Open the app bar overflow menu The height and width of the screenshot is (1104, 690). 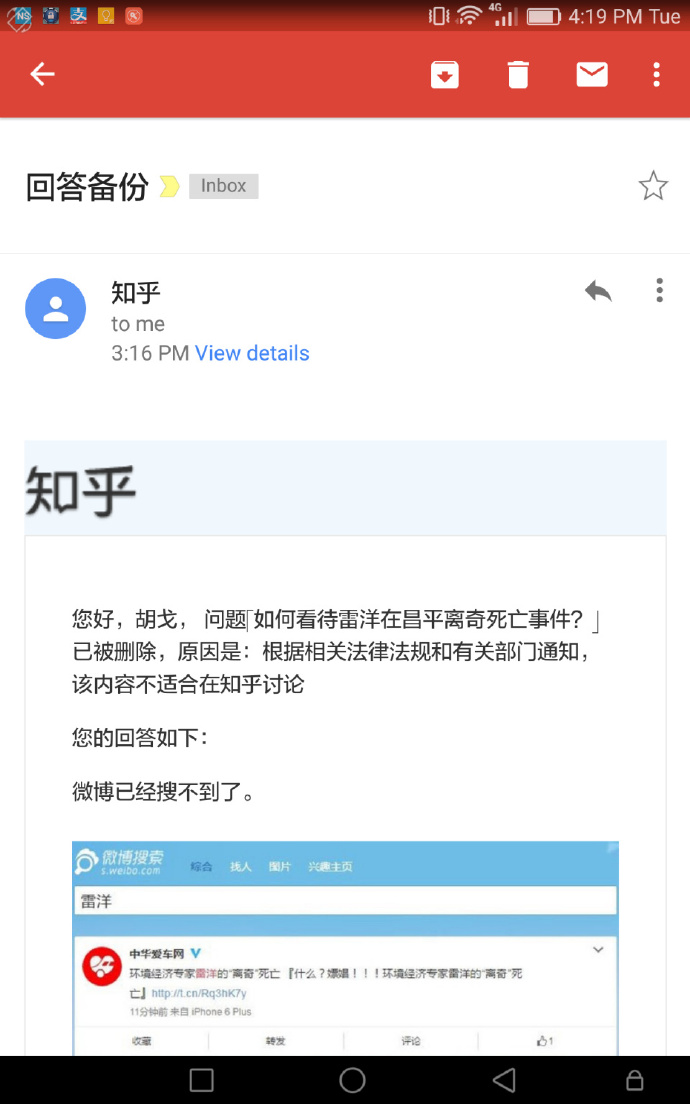click(x=657, y=74)
